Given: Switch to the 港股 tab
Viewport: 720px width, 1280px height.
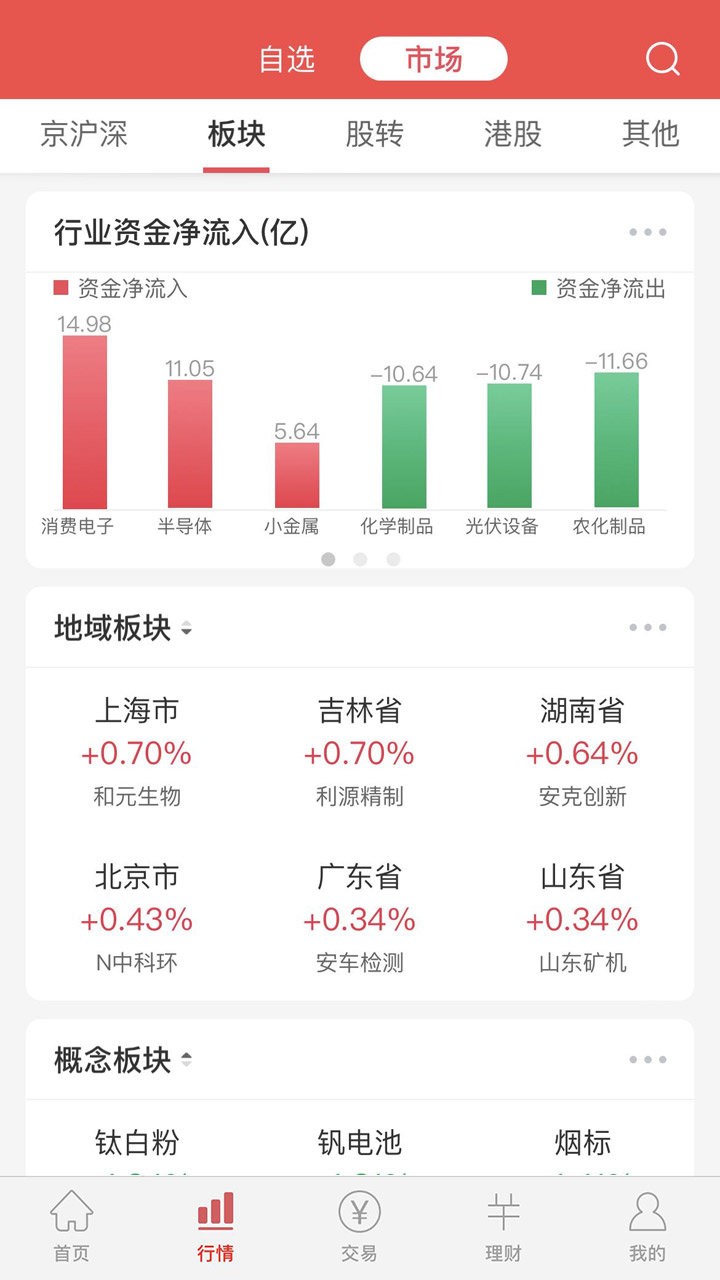Looking at the screenshot, I should click(513, 136).
